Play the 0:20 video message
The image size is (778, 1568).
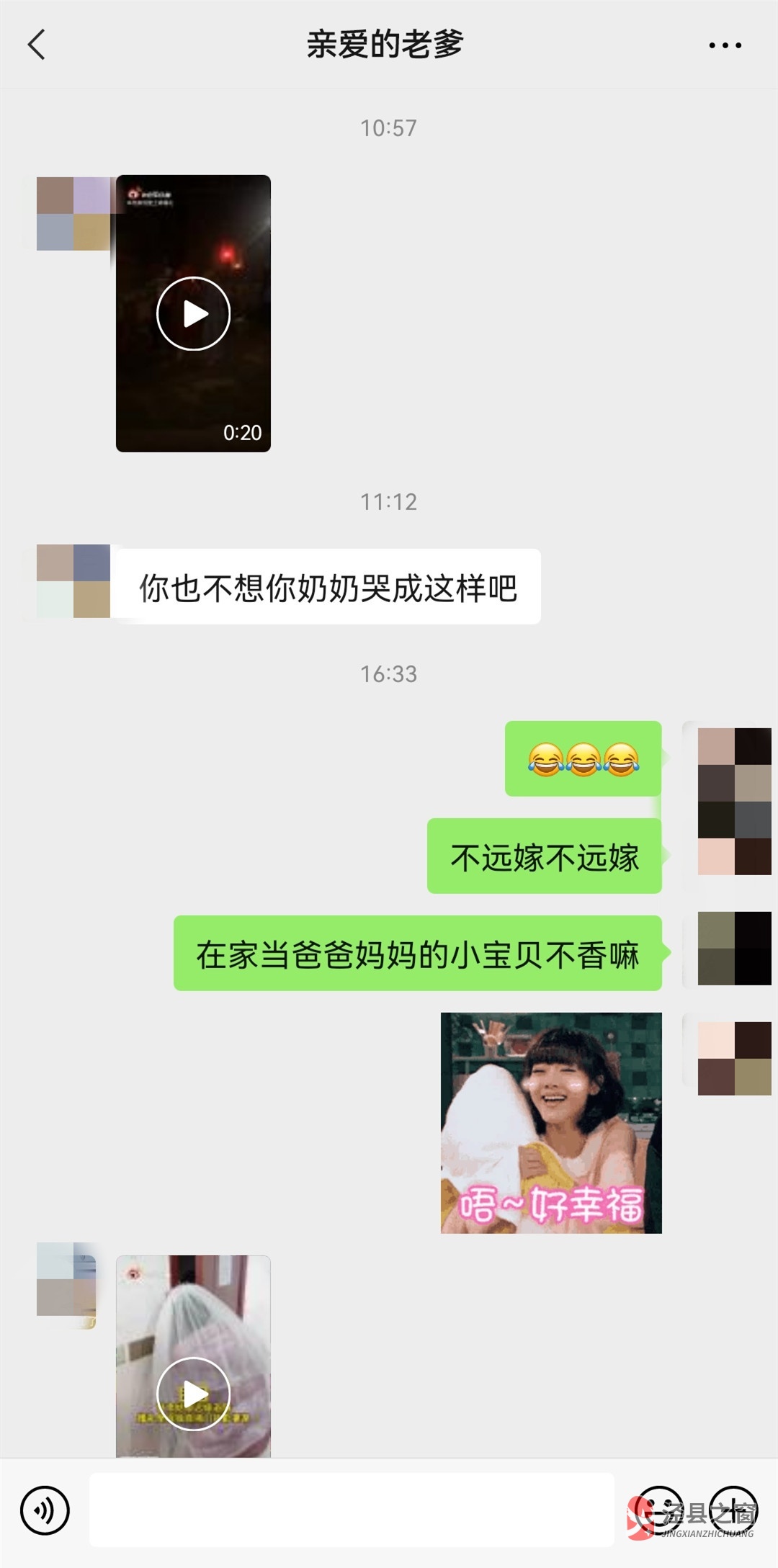pos(193,314)
